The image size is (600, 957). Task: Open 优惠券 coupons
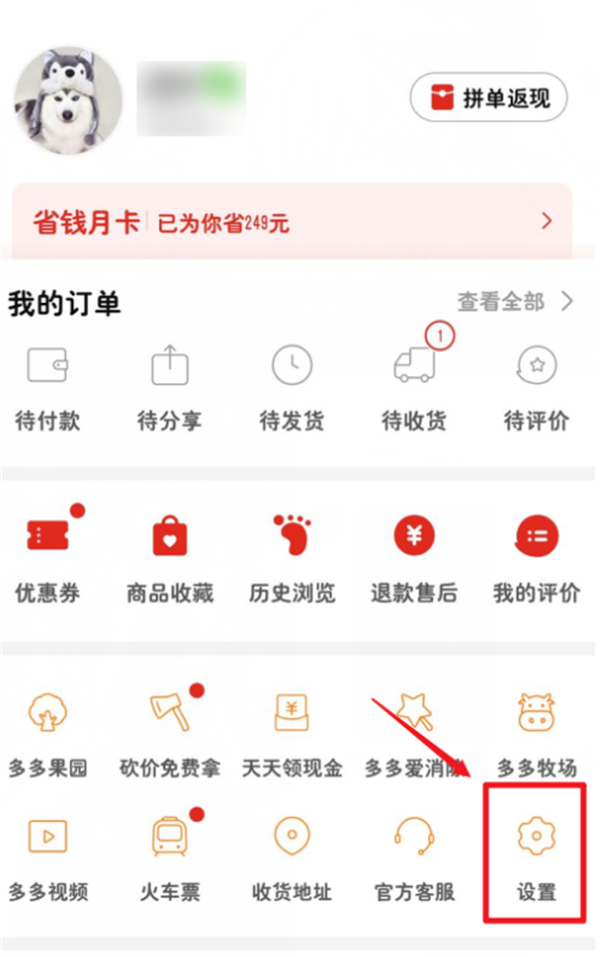(x=46, y=558)
